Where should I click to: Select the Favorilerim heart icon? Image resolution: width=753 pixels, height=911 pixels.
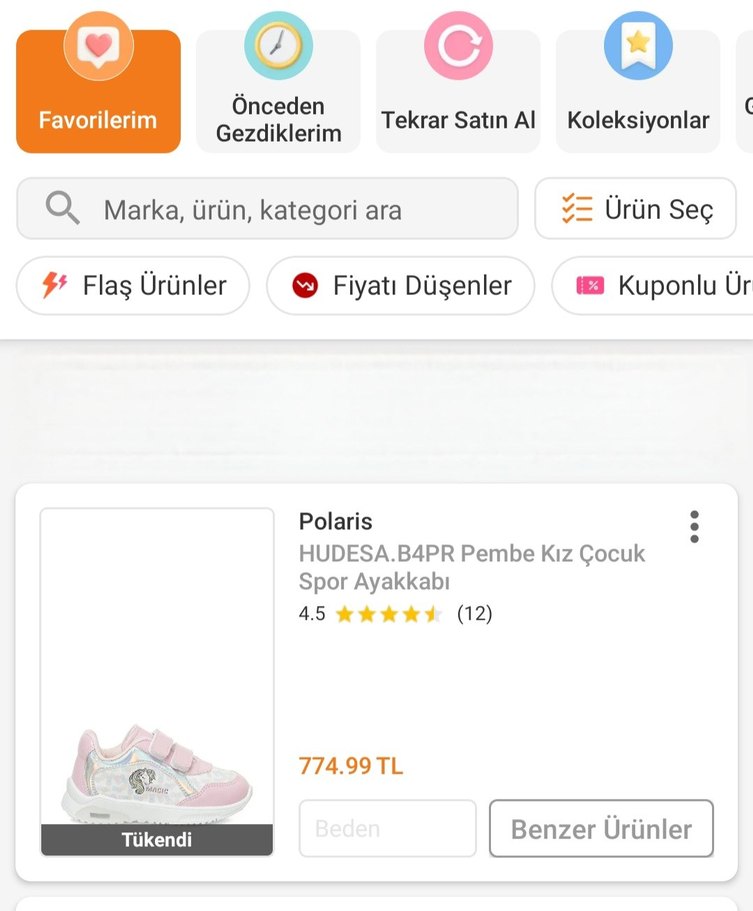pos(97,44)
